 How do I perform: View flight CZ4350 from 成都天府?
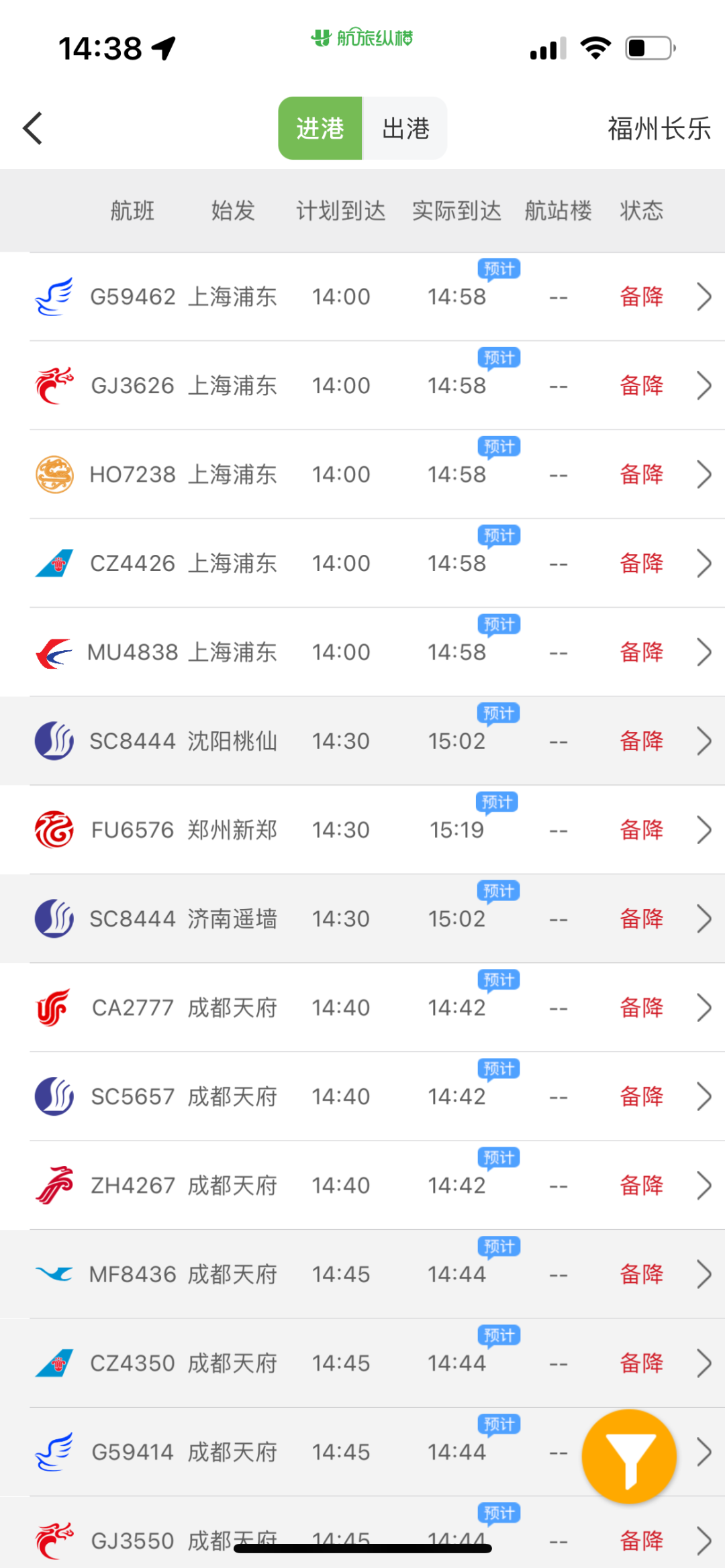362,1363
